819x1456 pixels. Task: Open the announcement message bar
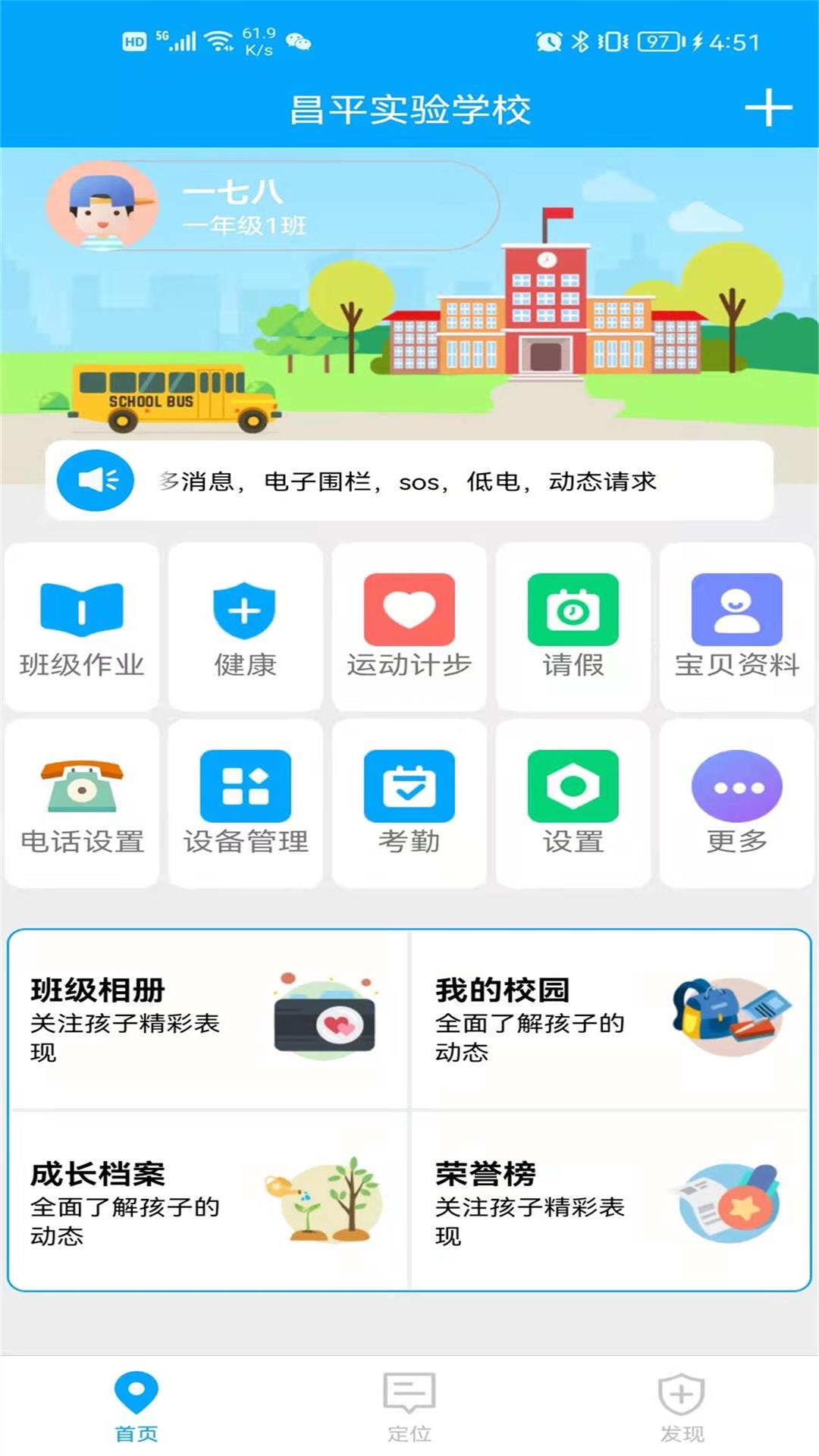[x=409, y=481]
